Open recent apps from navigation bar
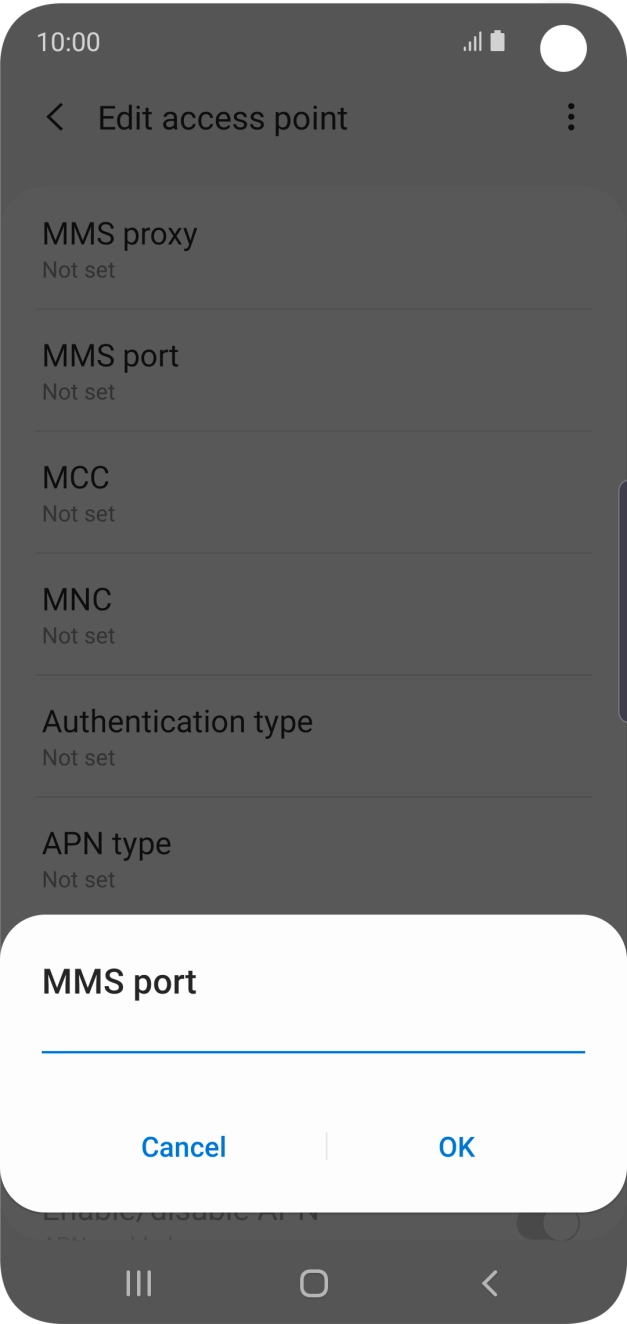The image size is (627, 1324). [139, 1283]
